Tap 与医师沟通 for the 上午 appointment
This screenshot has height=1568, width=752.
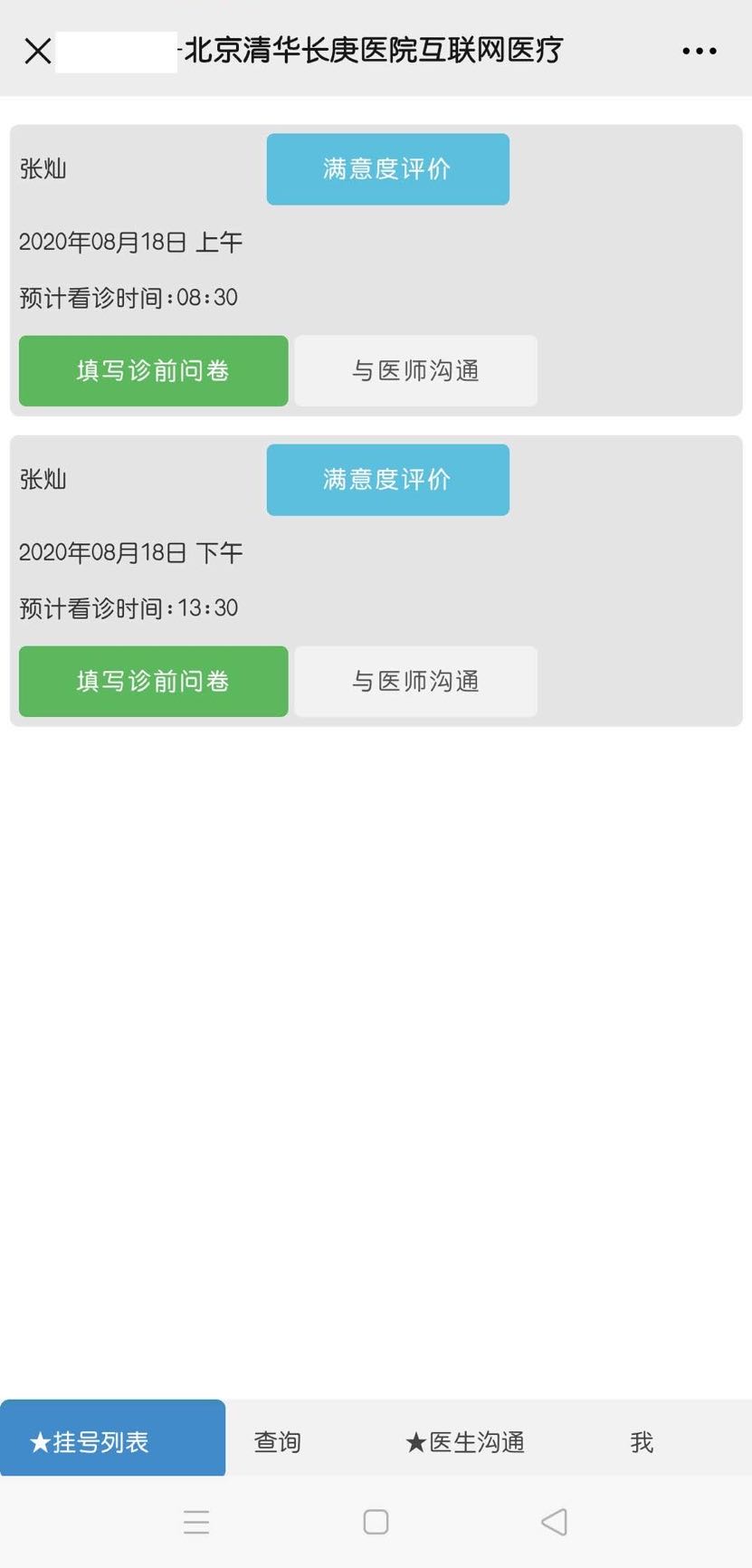415,371
